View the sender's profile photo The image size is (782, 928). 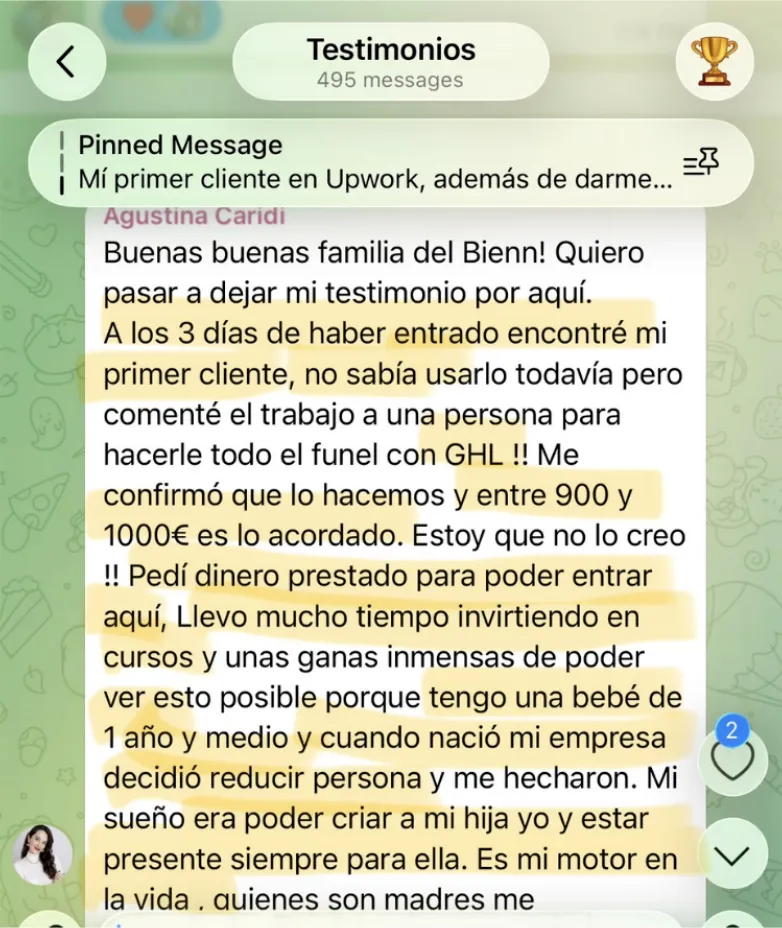42,854
